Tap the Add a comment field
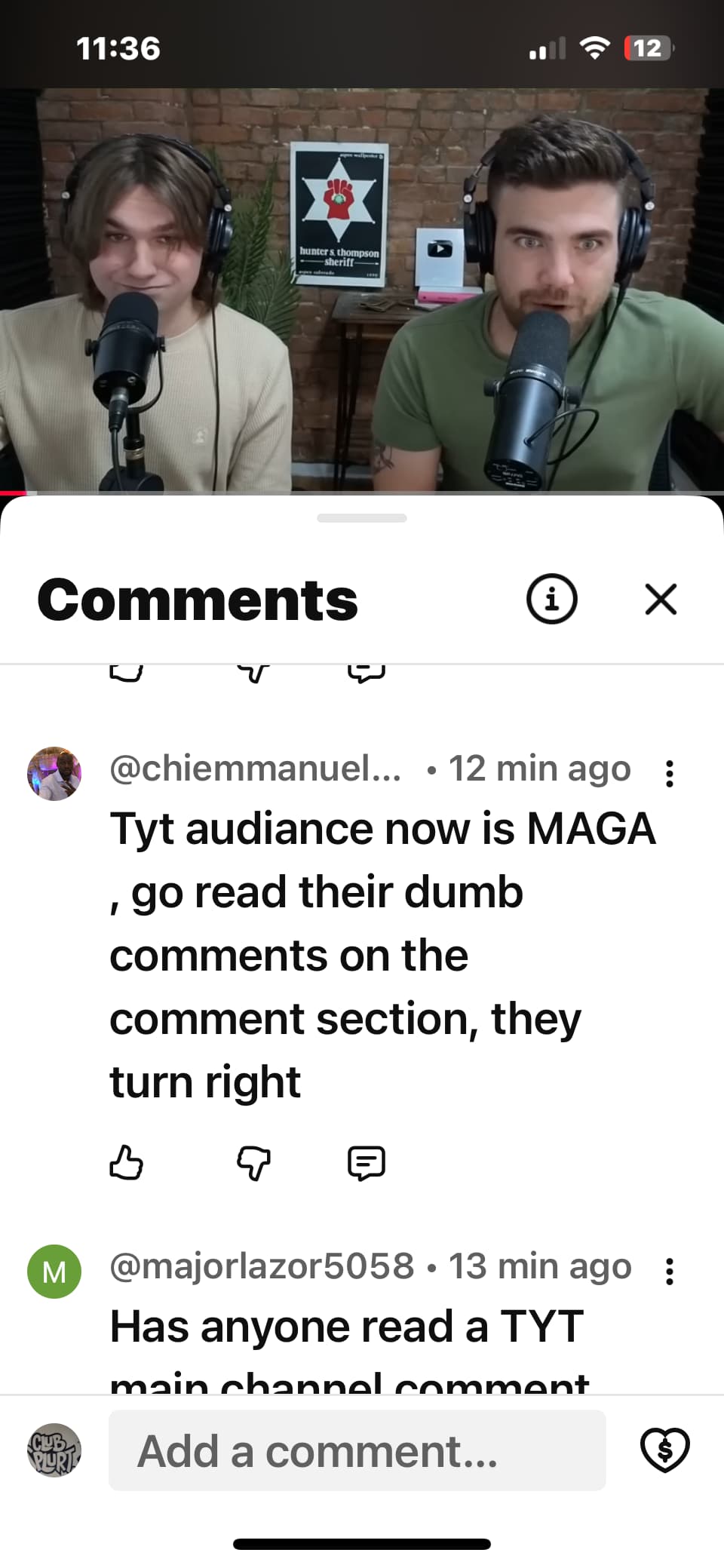 pos(357,1450)
